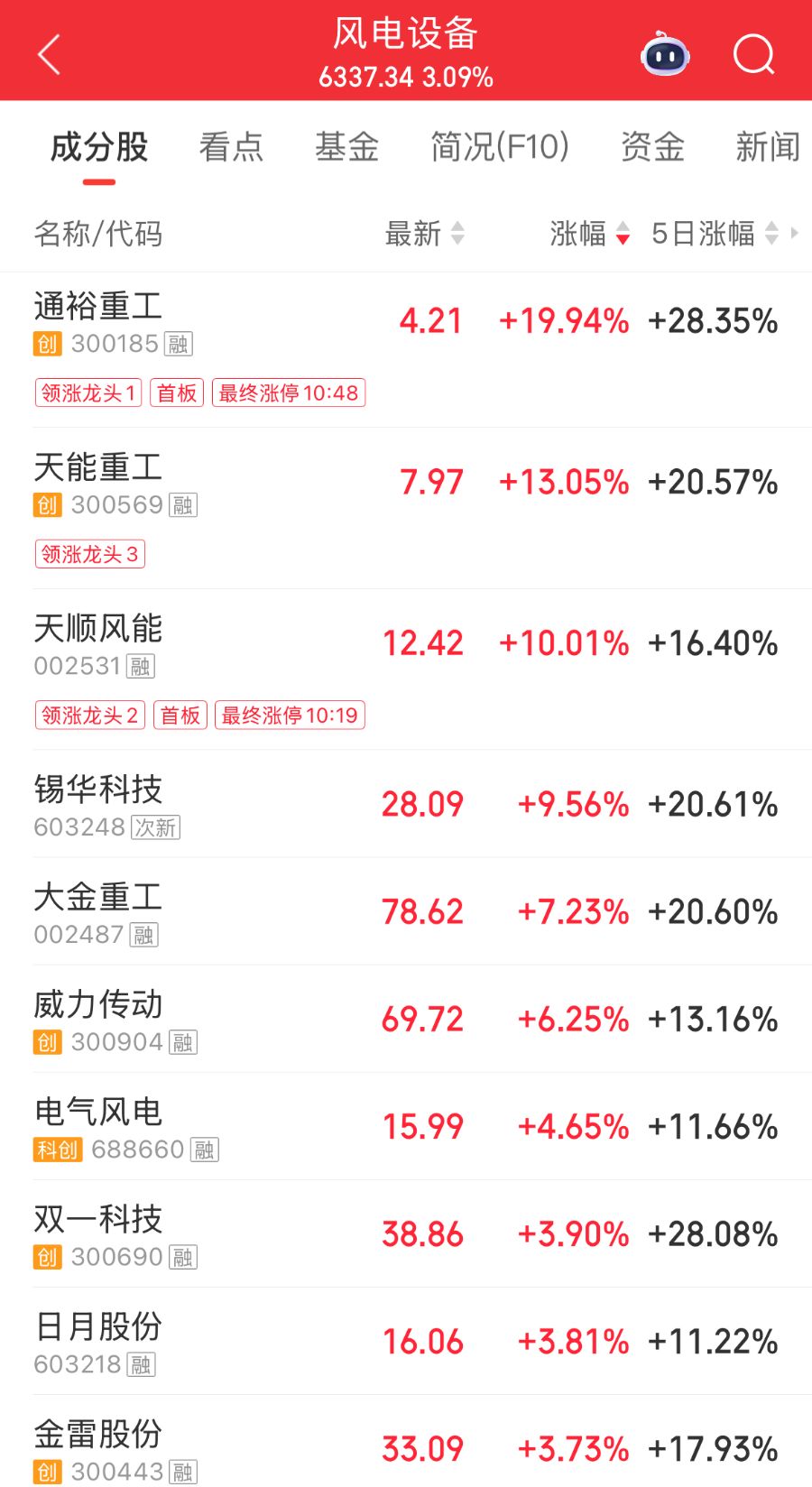Click the 融 icon next to 日月股份
The image size is (812, 1487).
point(142,1364)
